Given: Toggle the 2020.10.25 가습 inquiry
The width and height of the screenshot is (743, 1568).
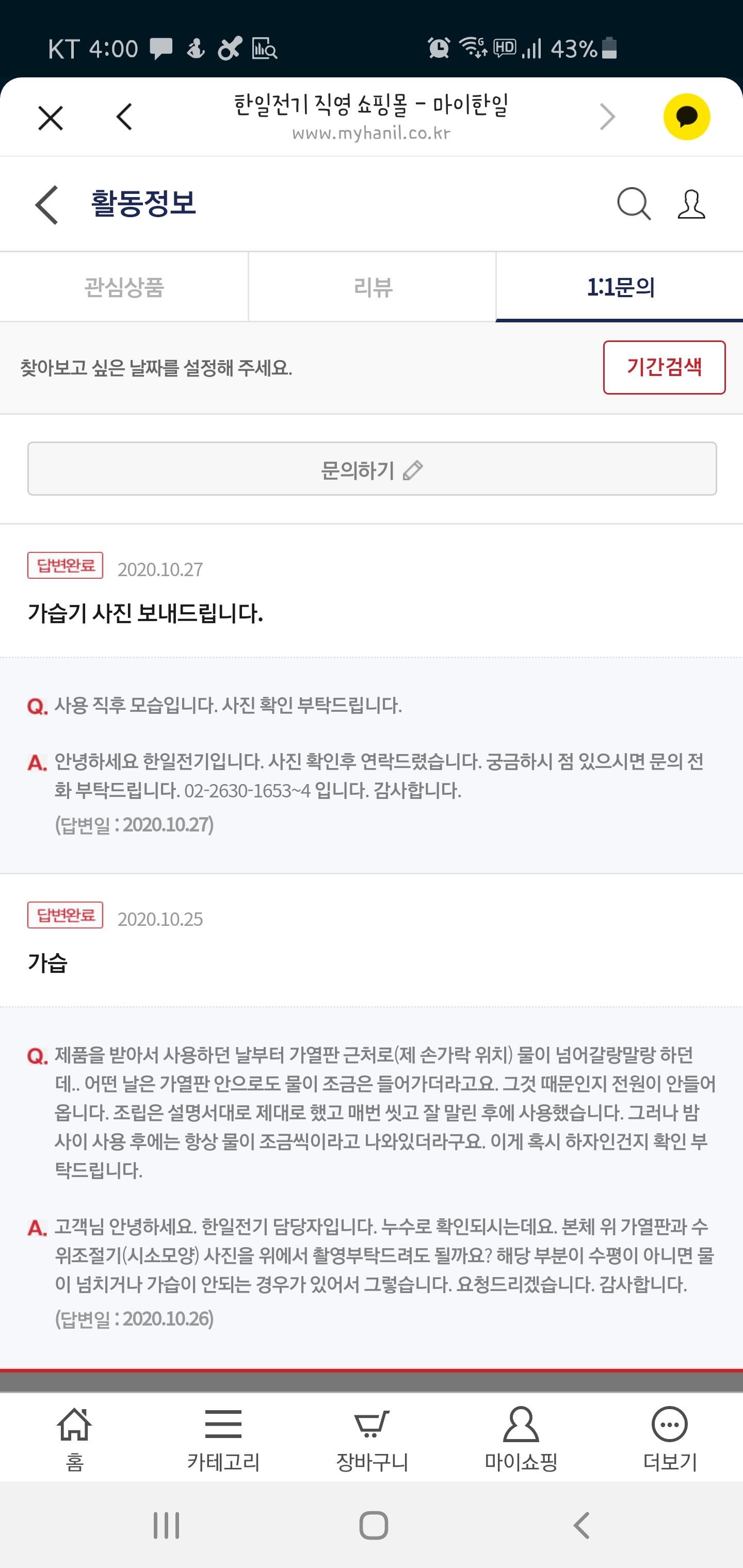Looking at the screenshot, I should (x=372, y=940).
